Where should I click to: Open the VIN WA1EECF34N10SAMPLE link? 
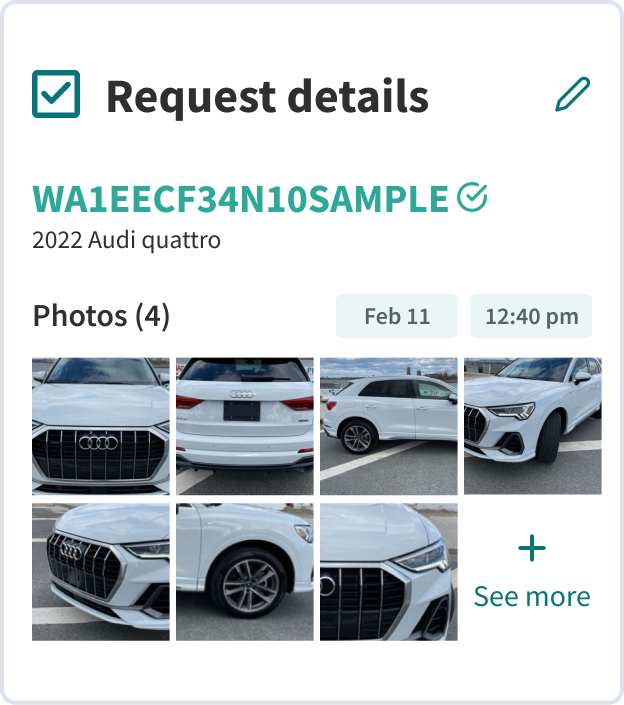(x=241, y=199)
